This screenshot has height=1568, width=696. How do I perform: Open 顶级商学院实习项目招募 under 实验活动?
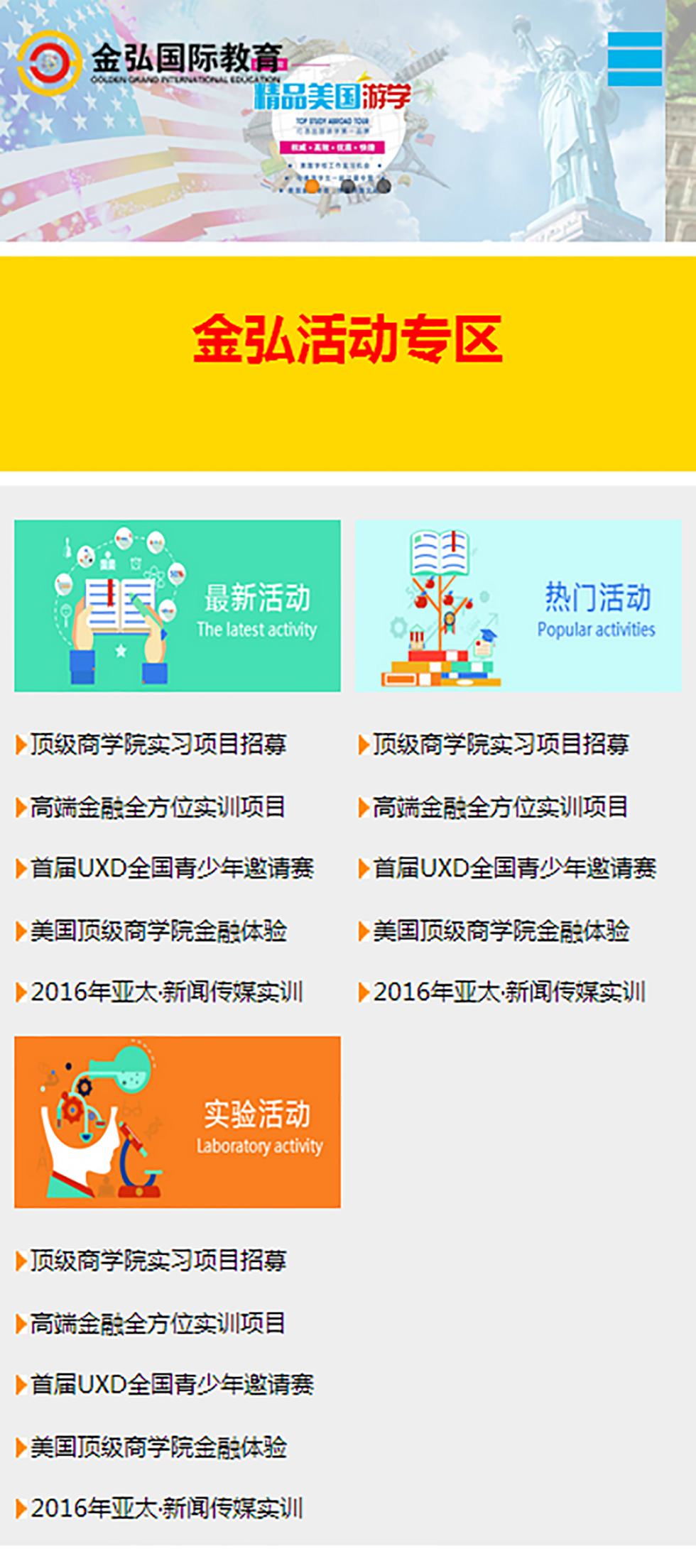pyautogui.click(x=158, y=1261)
